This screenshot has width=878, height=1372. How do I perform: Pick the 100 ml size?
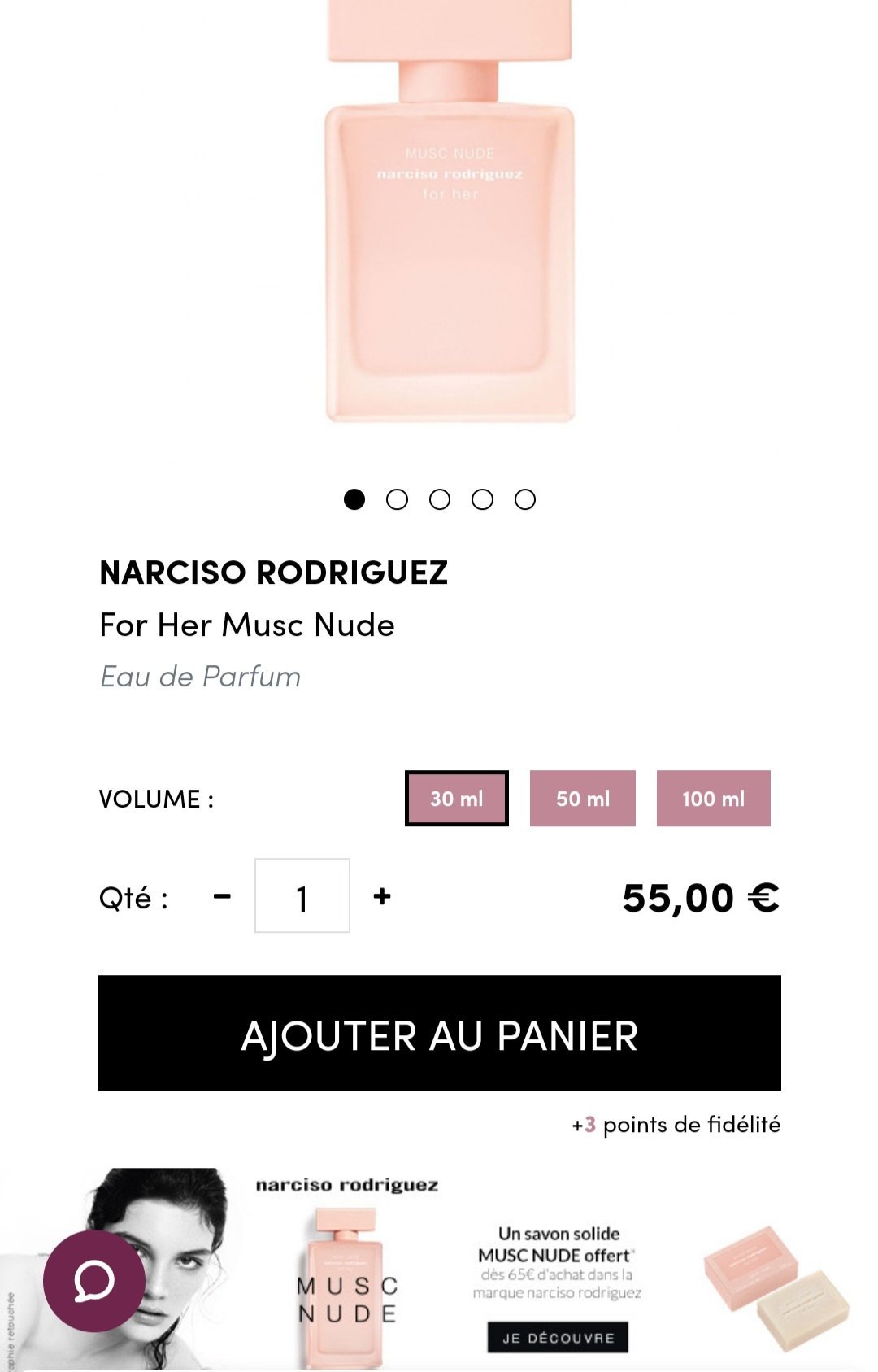[x=713, y=799]
